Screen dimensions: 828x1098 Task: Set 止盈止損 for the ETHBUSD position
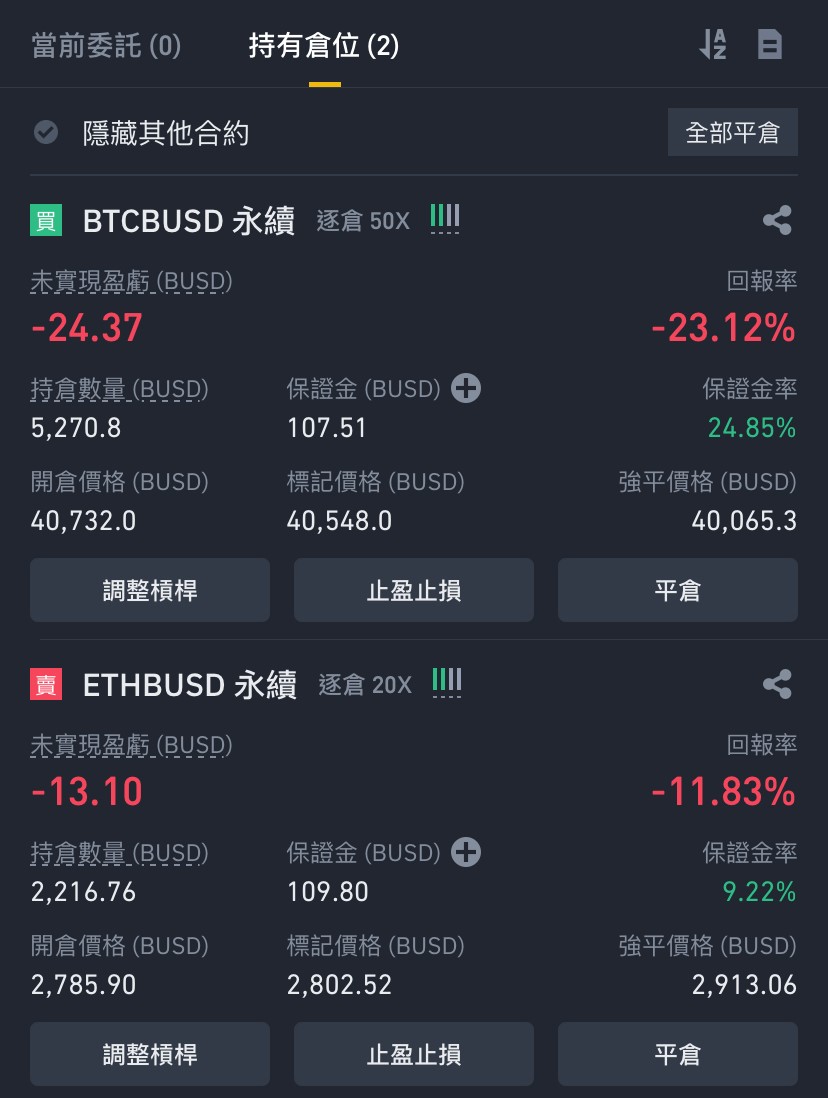414,1054
